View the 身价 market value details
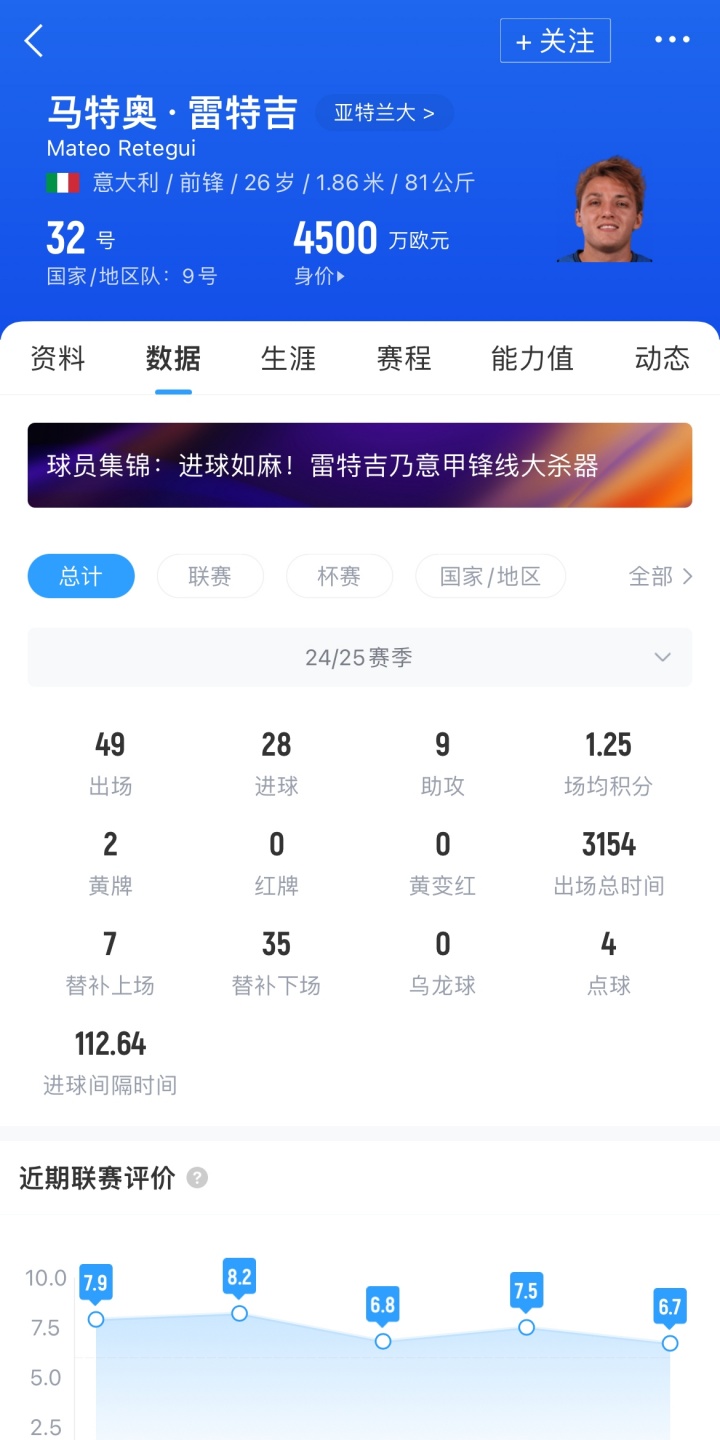 pos(320,277)
